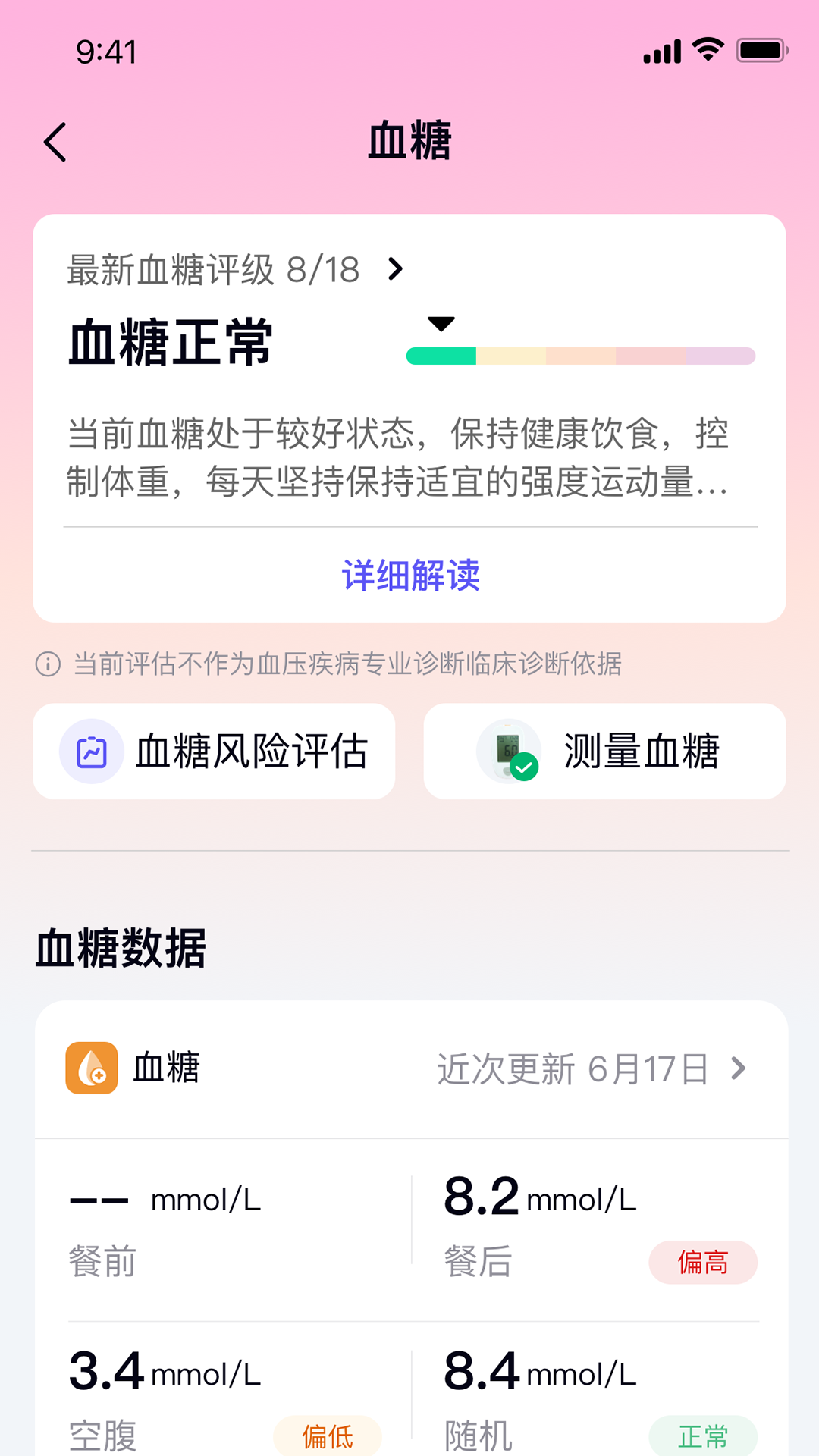Screen dimensions: 819x1456
Task: Click the green segment of the glucose rating bar
Action: click(442, 355)
